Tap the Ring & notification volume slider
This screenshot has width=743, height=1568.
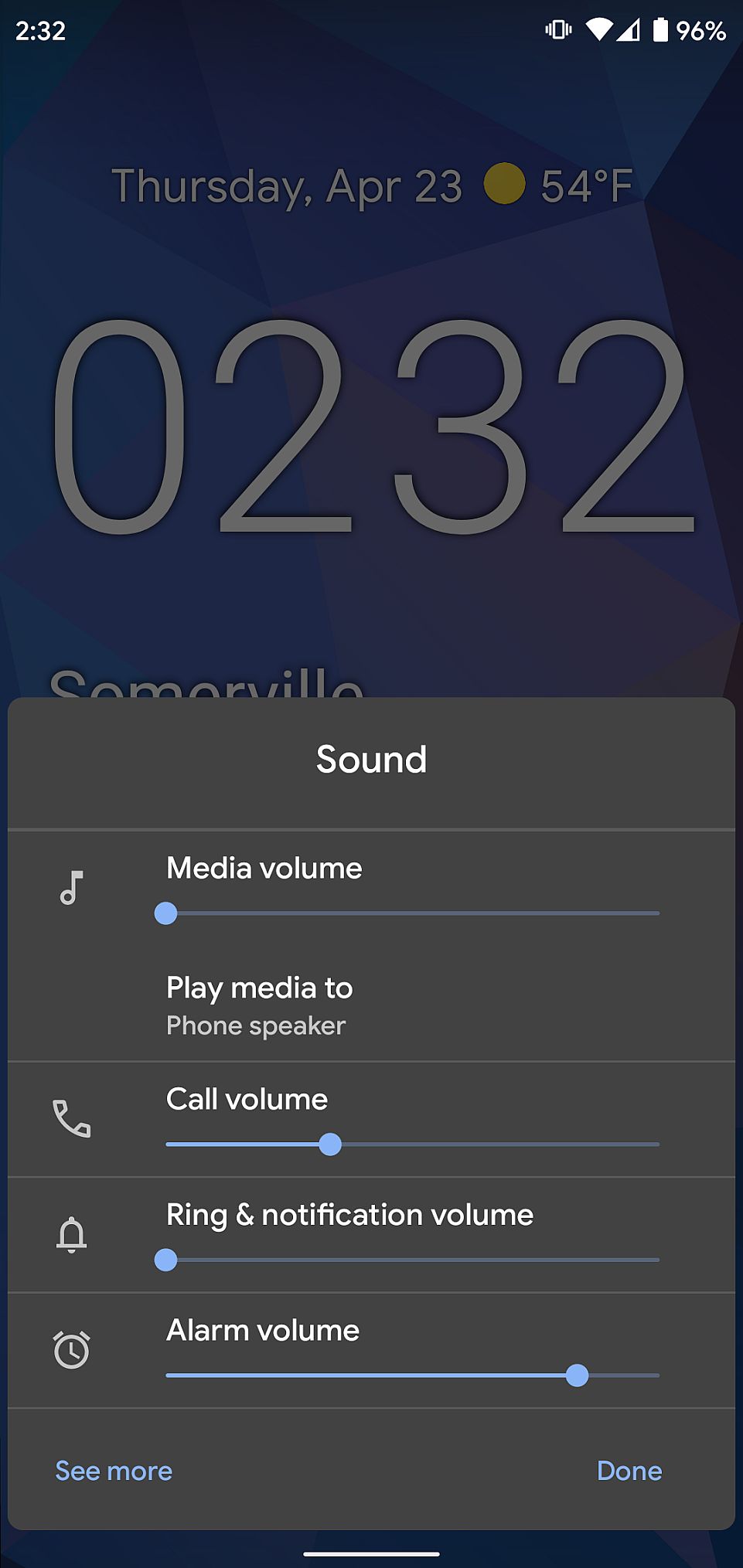click(412, 1260)
